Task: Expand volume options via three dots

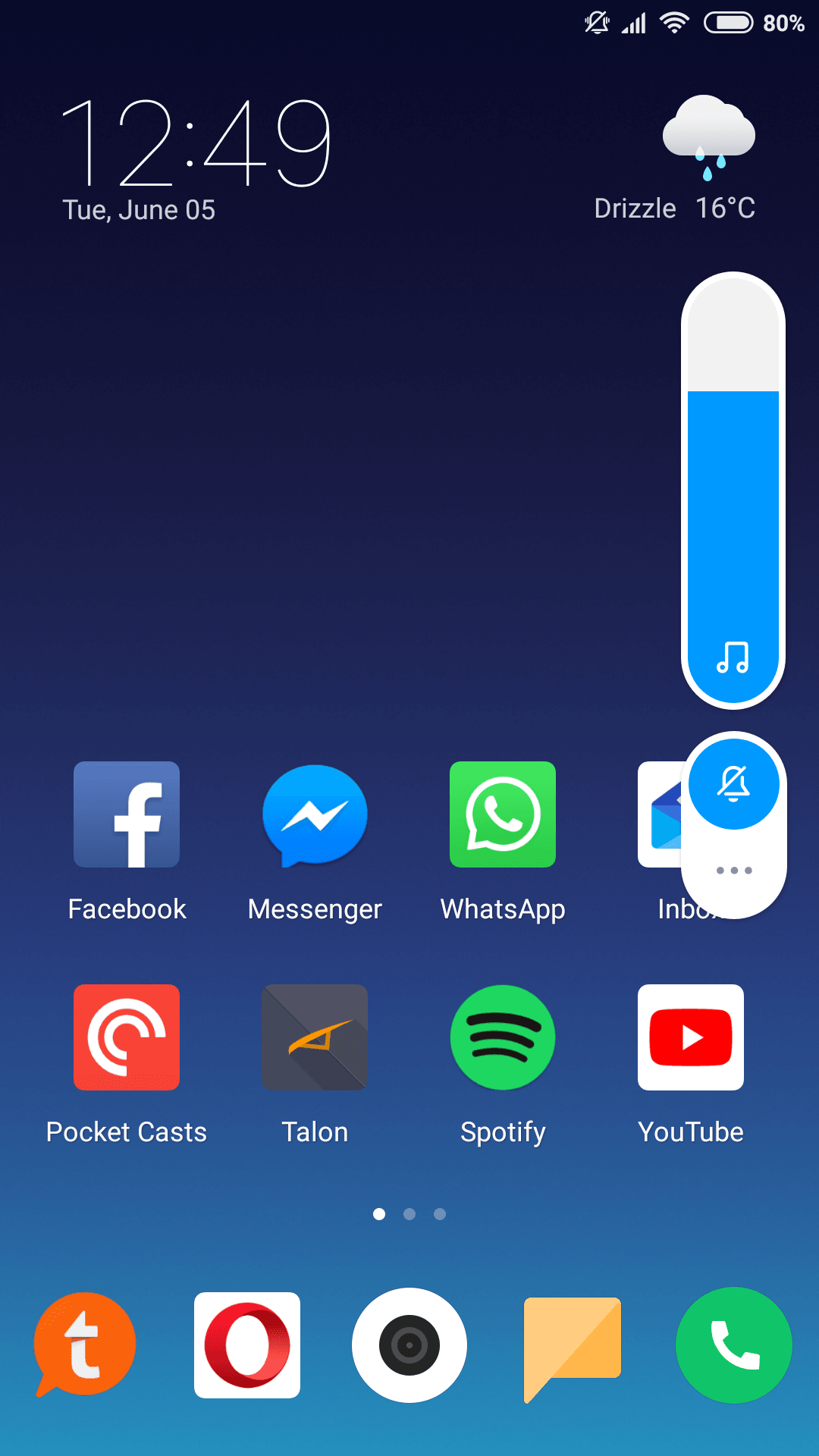Action: [x=733, y=871]
